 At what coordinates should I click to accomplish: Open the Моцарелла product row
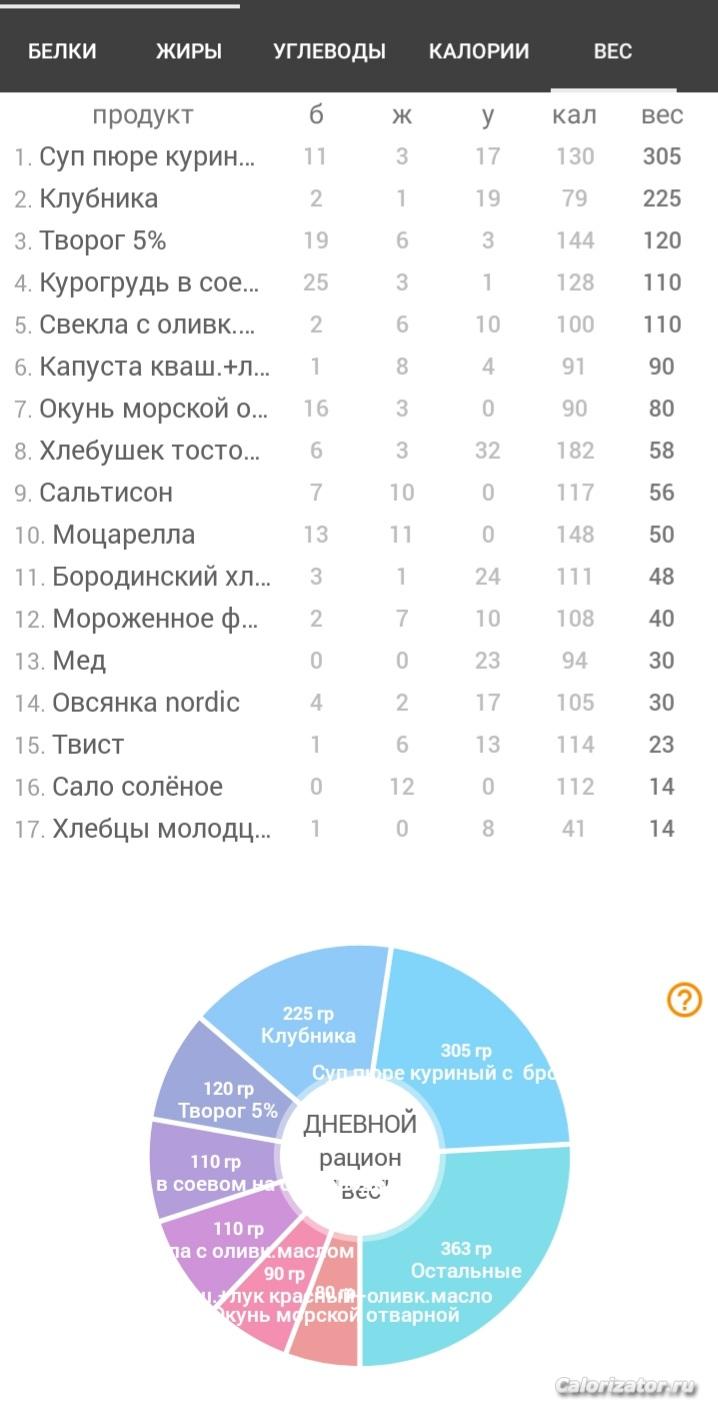click(x=359, y=534)
